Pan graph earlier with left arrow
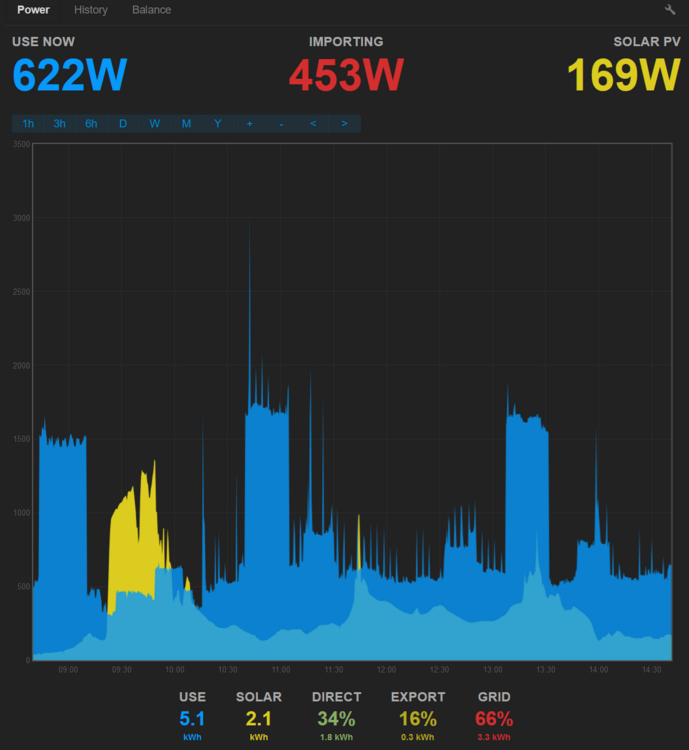The image size is (689, 750). click(312, 124)
